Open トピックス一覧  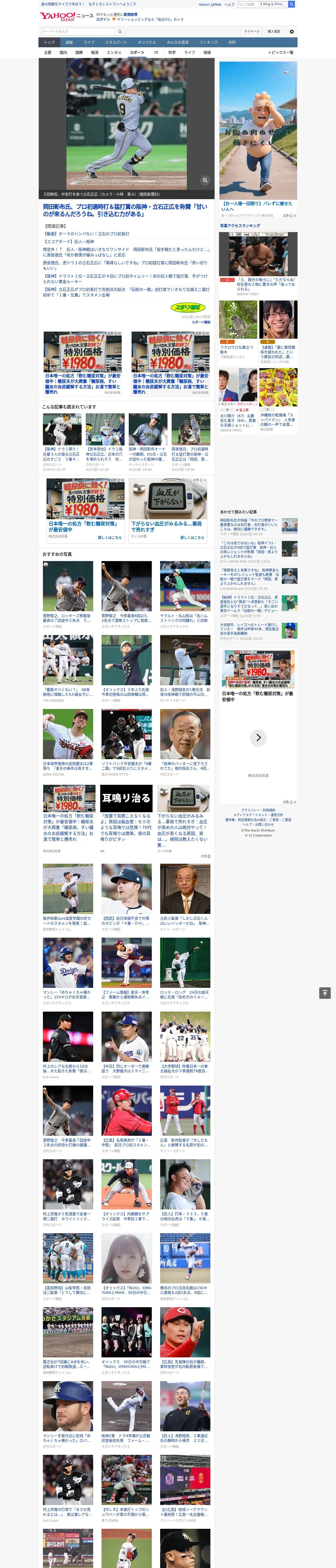tap(281, 52)
